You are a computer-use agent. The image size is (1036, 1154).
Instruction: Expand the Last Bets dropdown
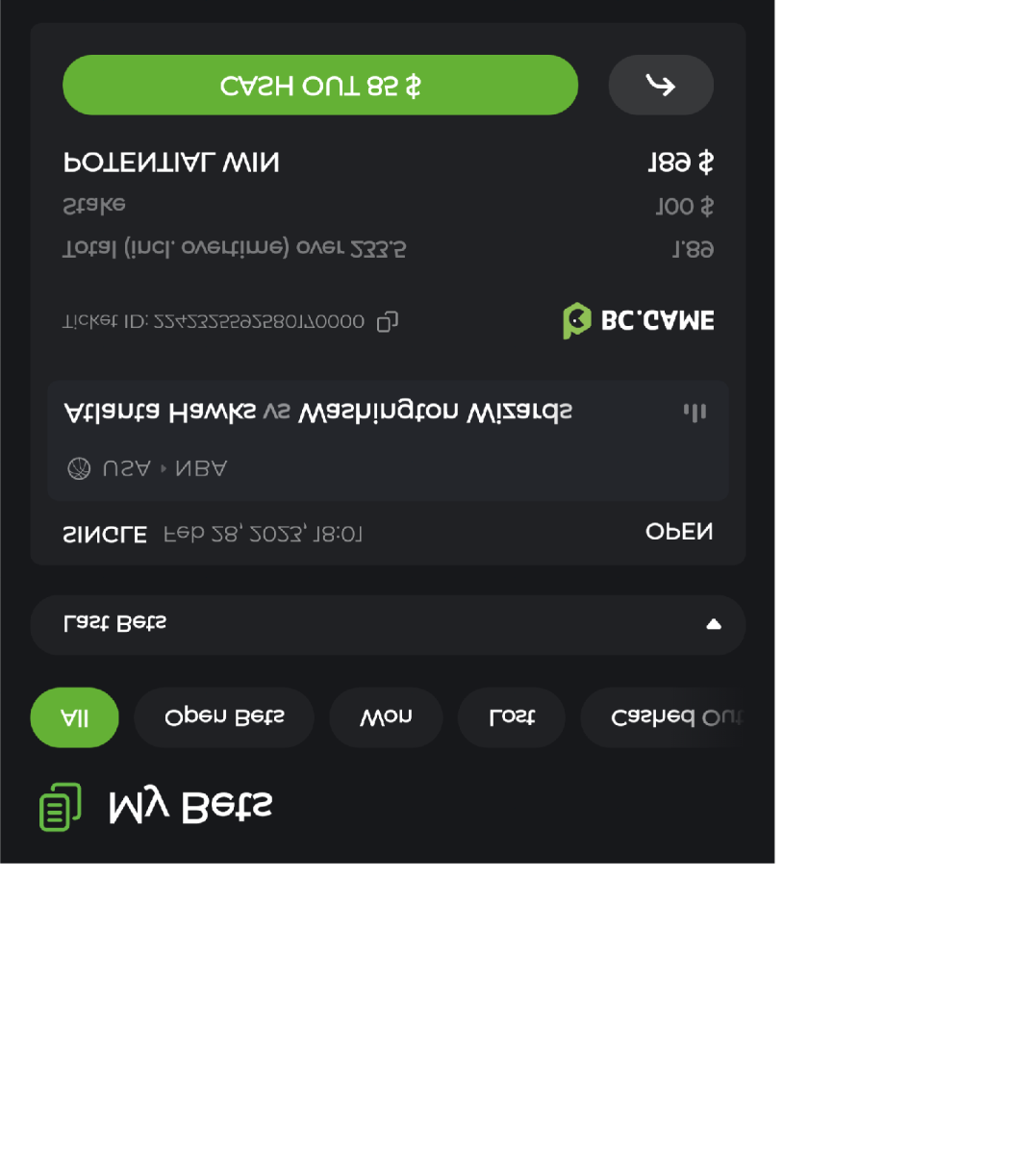[388, 624]
